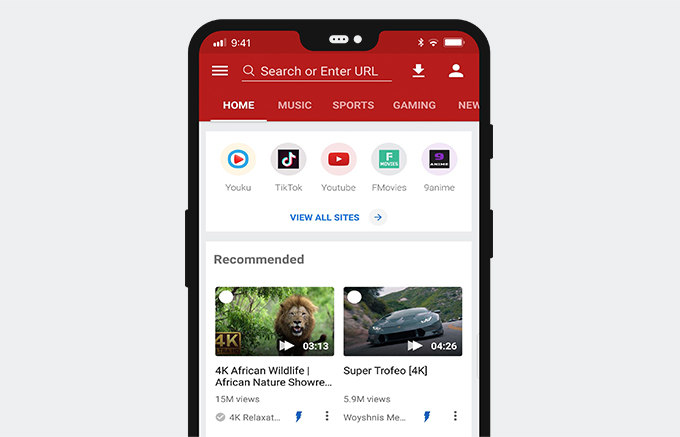Switch to the Sports tab
The image size is (680, 437).
tap(353, 105)
